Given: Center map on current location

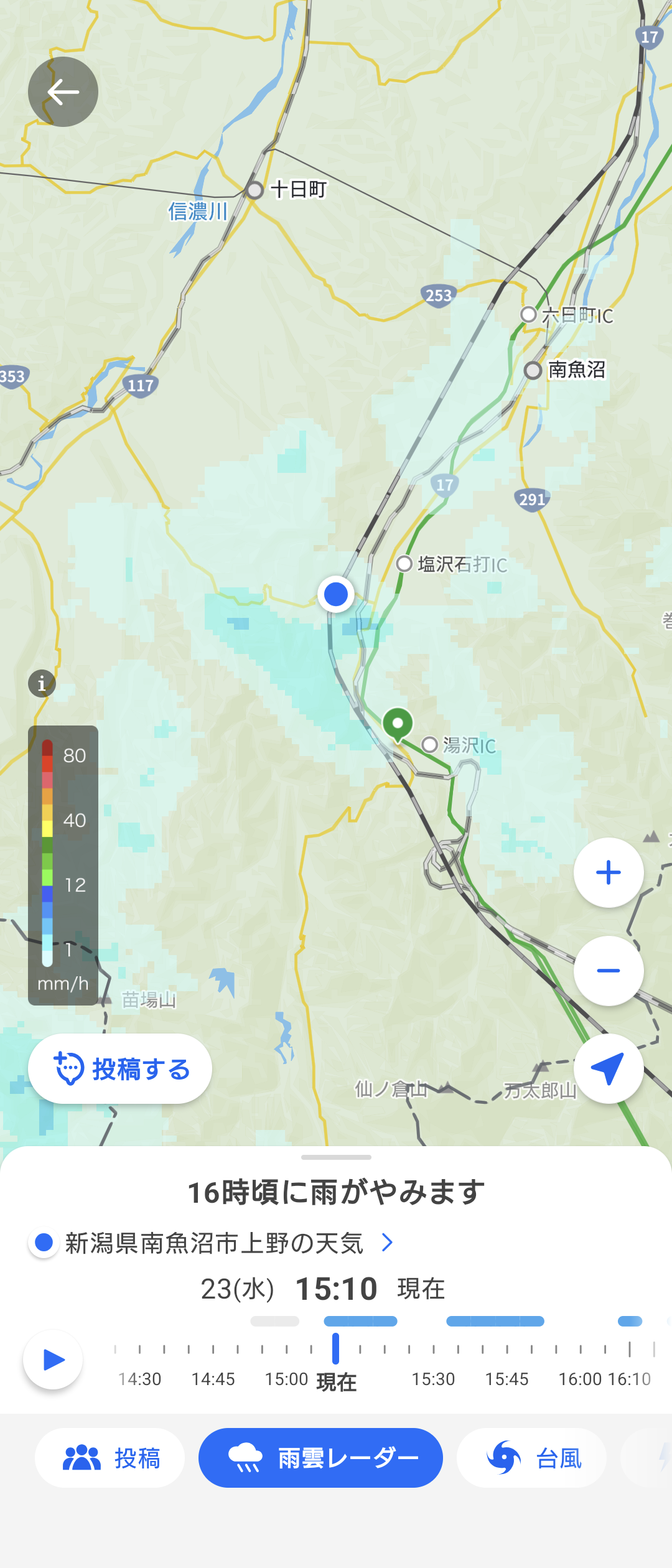Looking at the screenshot, I should [609, 1069].
